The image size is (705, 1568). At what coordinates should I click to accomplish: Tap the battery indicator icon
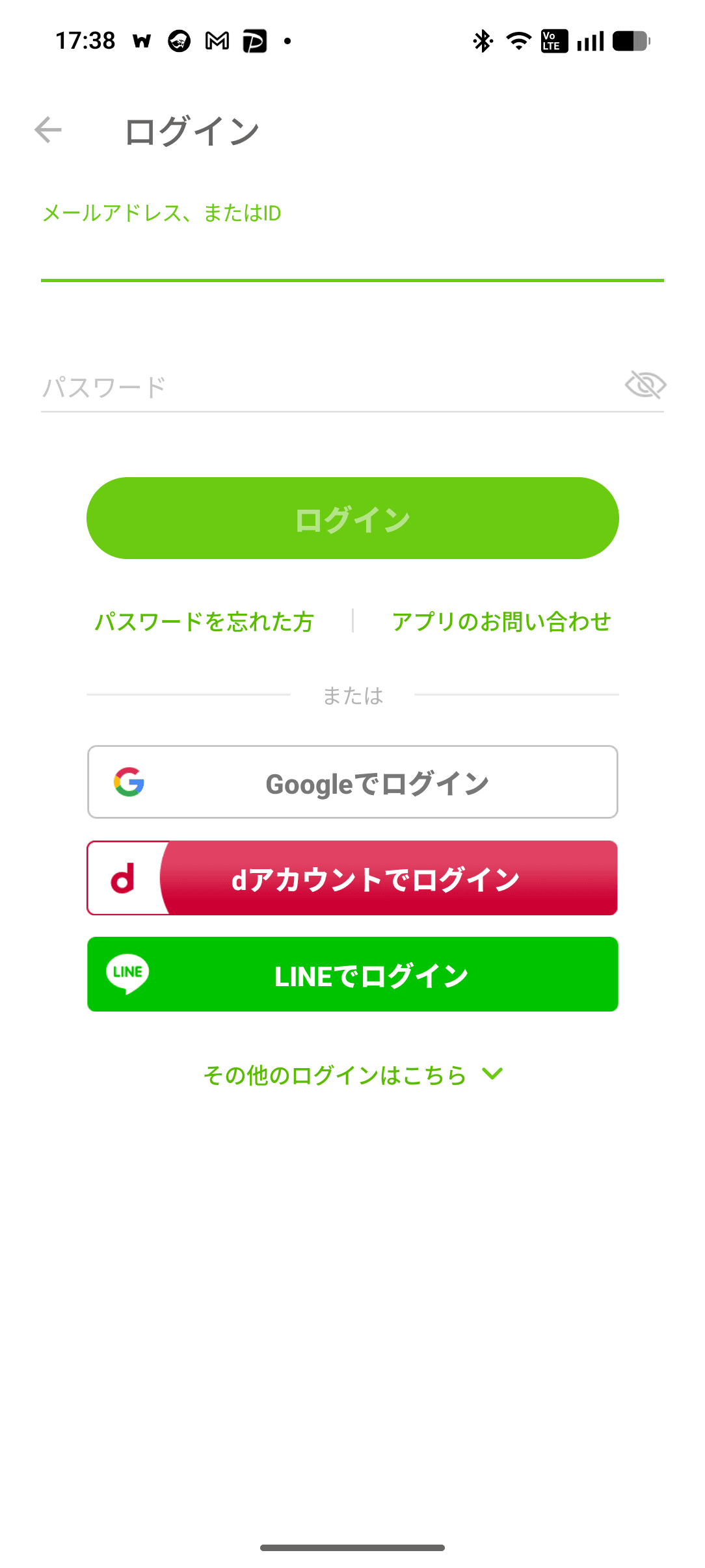632,41
